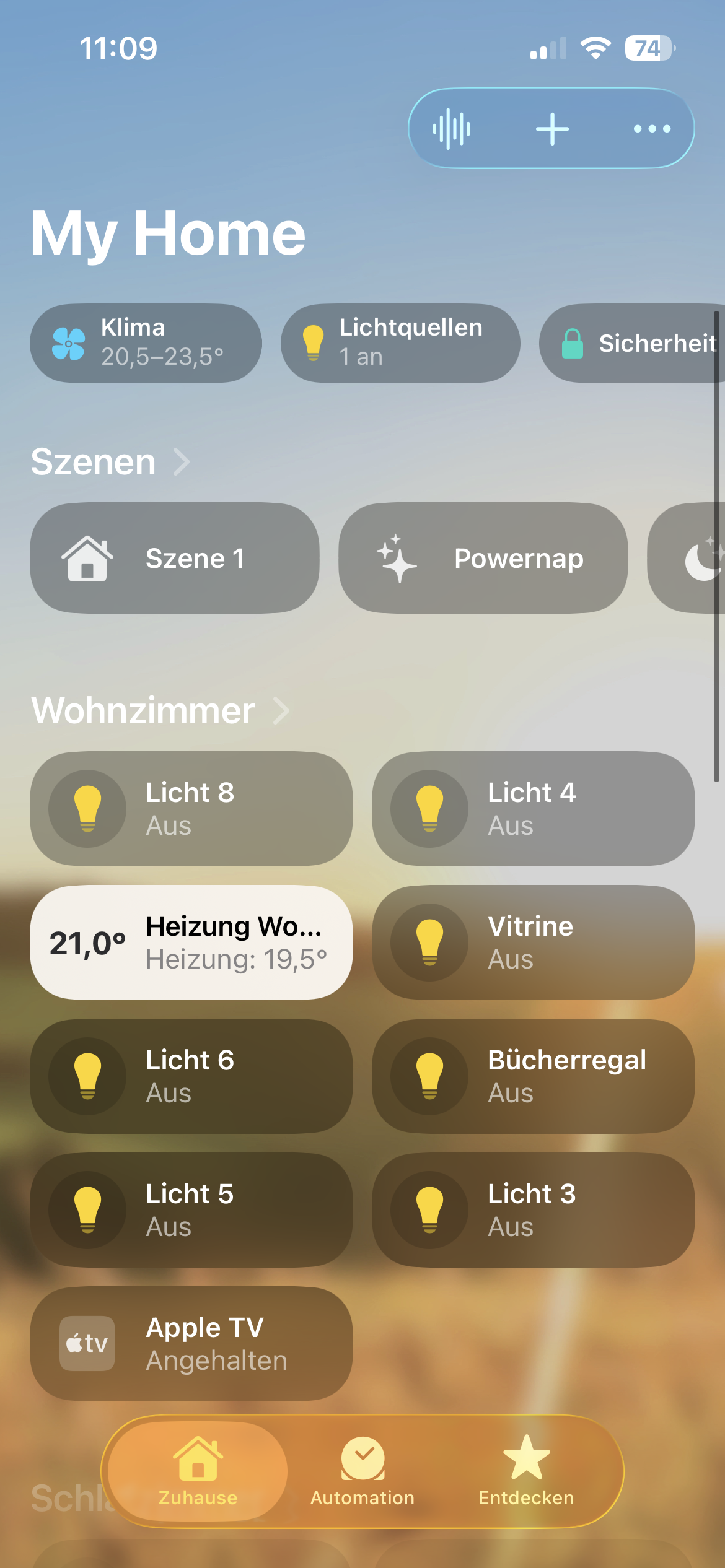Open the Lichtquellen category chip
The width and height of the screenshot is (725, 1568).
click(400, 343)
